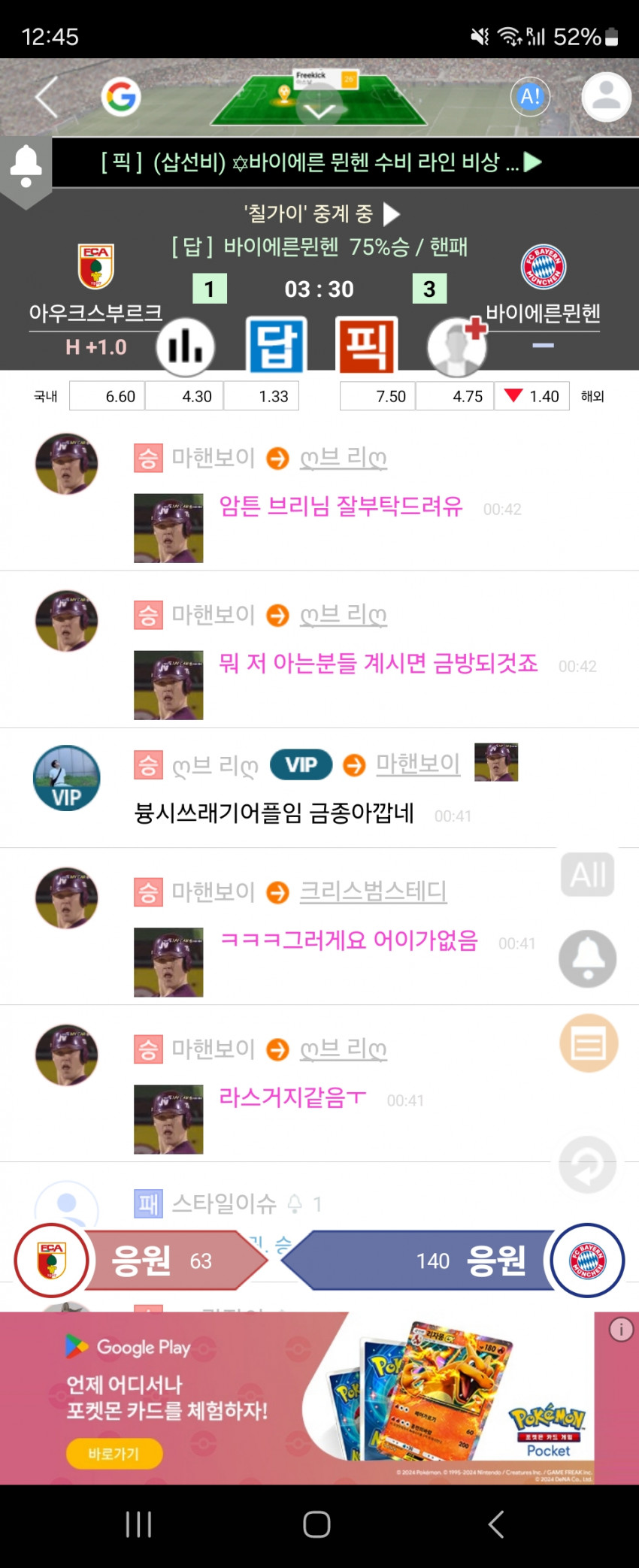Image resolution: width=639 pixels, height=1568 pixels.
Task: Tap the bell icon beside pick banner
Action: [x=26, y=165]
